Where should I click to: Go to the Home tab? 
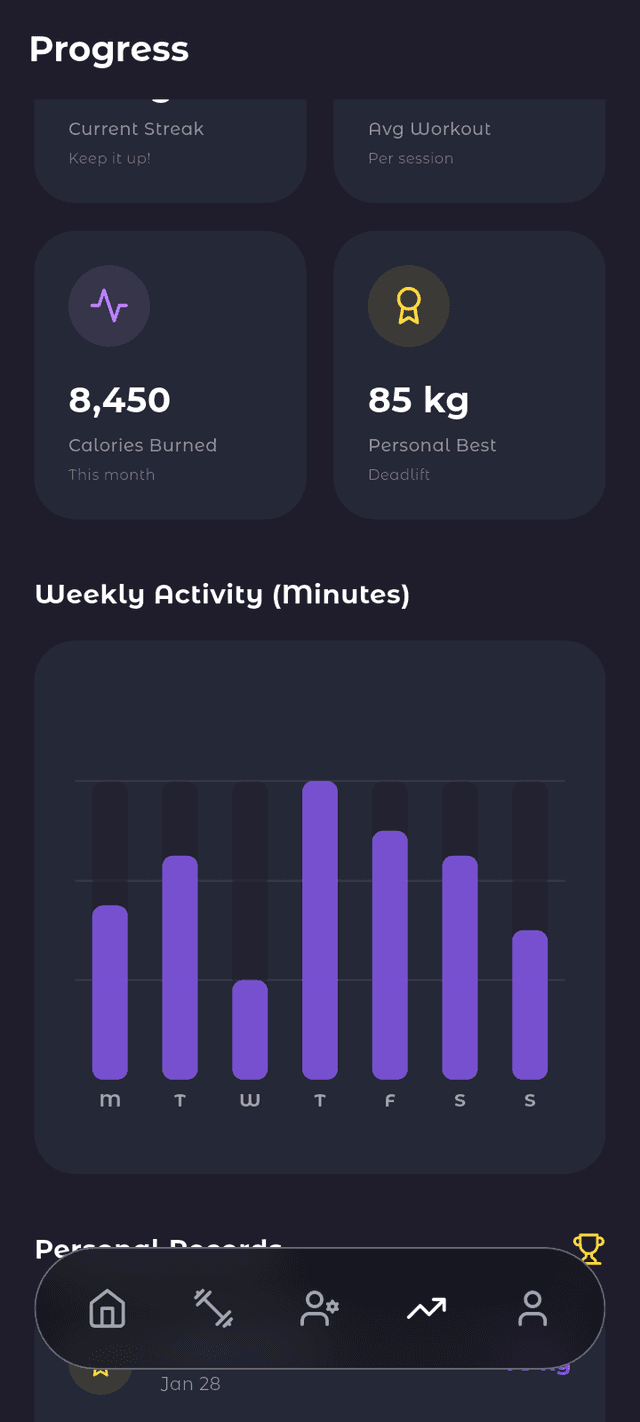click(x=107, y=1308)
